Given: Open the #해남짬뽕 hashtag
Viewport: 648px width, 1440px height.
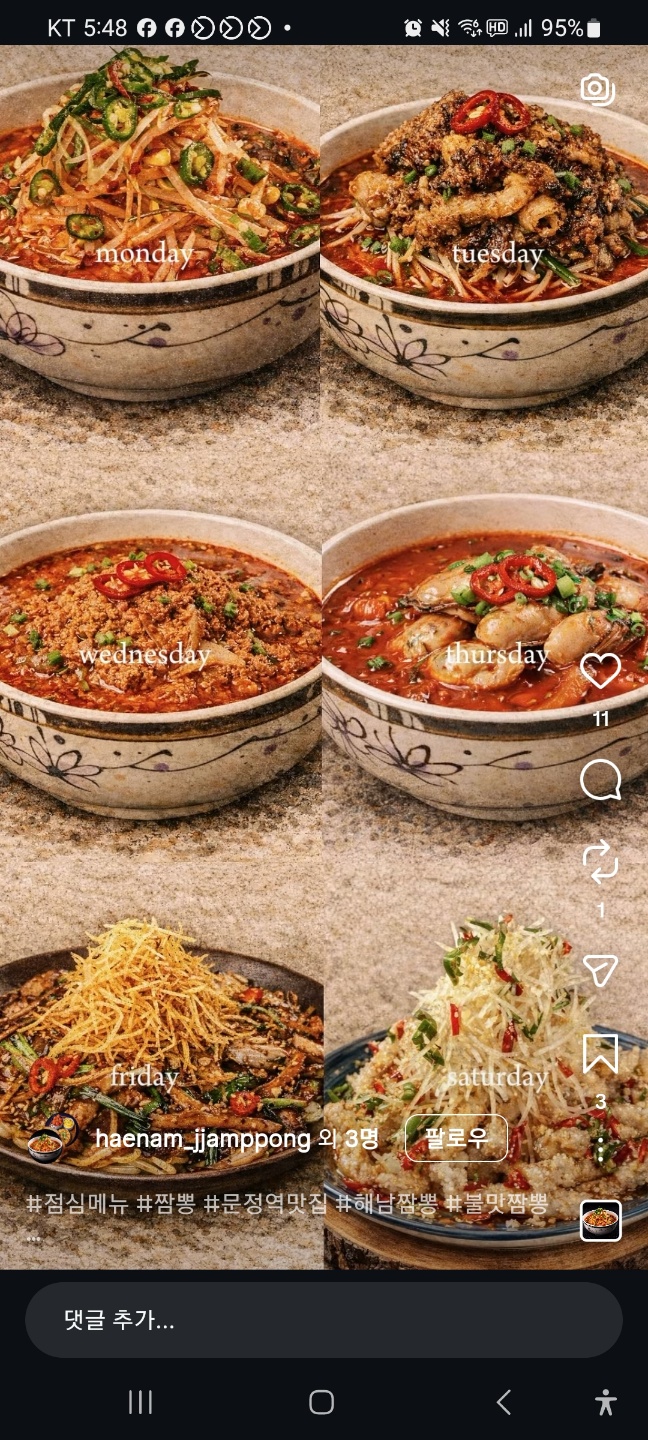Looking at the screenshot, I should click(387, 1204).
